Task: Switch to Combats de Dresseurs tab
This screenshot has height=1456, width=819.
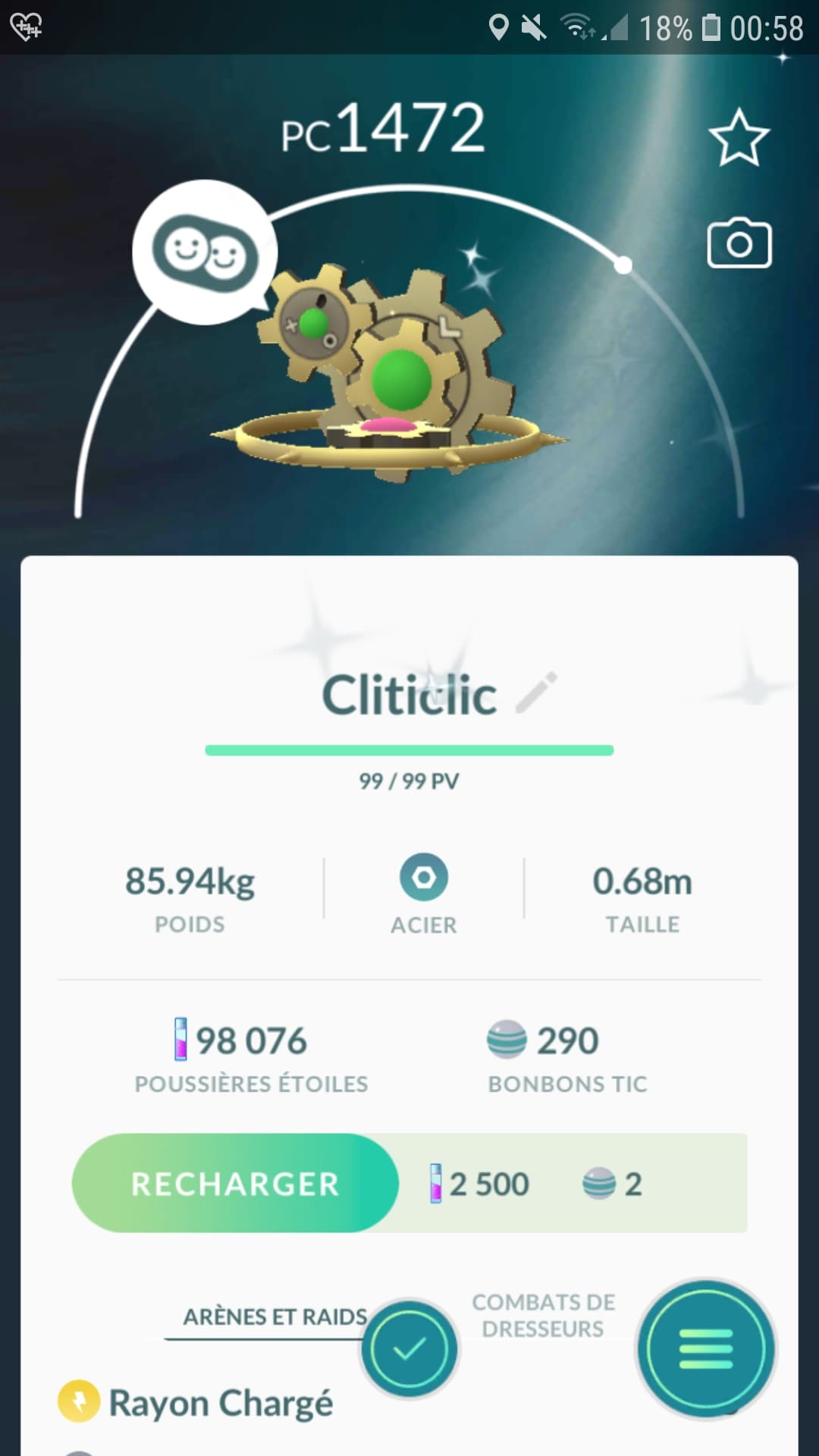Action: [x=543, y=1316]
